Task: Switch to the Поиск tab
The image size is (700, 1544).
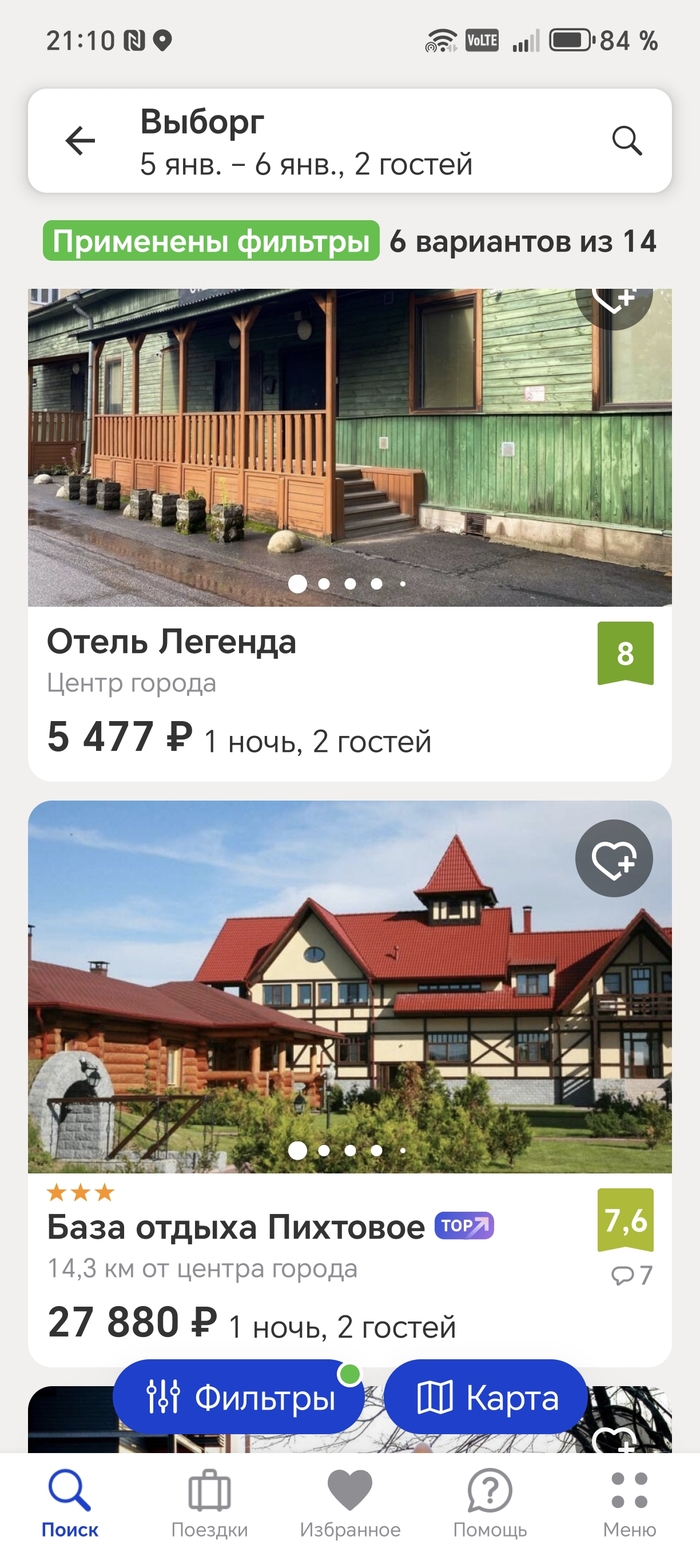Action: point(70,1503)
